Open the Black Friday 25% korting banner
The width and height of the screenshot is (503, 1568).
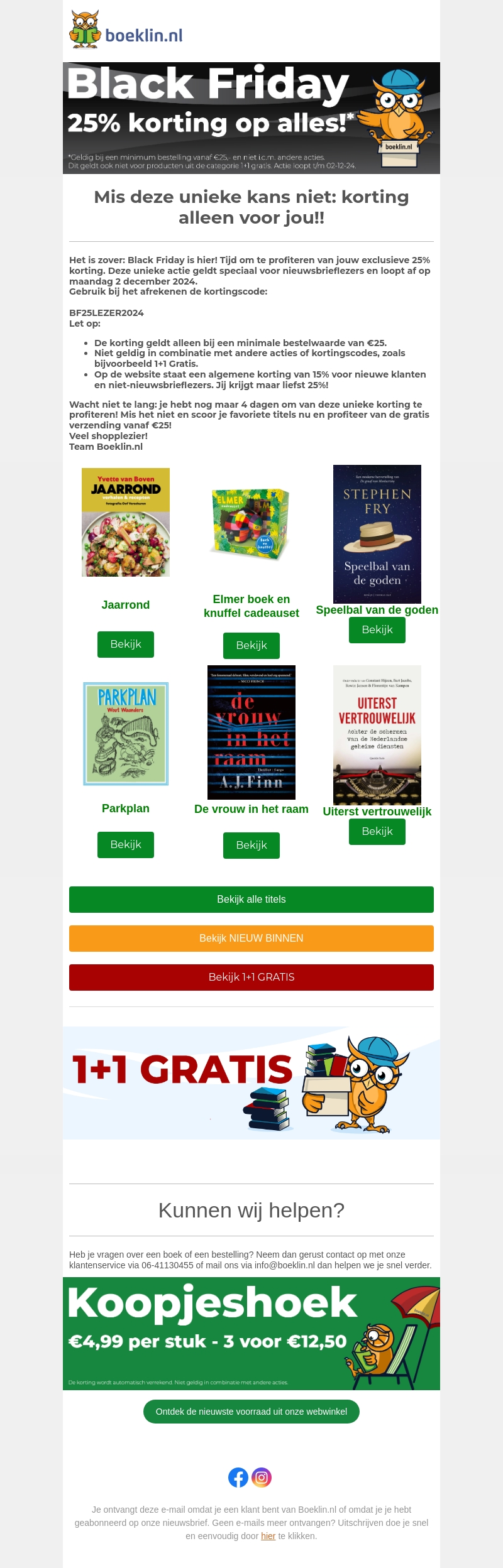(251, 118)
